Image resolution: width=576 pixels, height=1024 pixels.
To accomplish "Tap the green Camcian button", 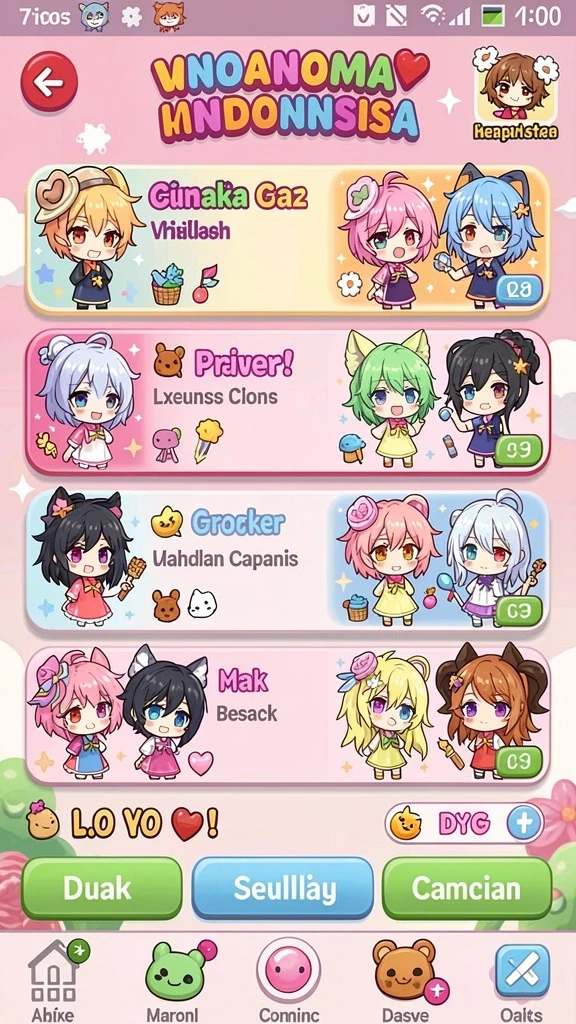I will point(467,889).
